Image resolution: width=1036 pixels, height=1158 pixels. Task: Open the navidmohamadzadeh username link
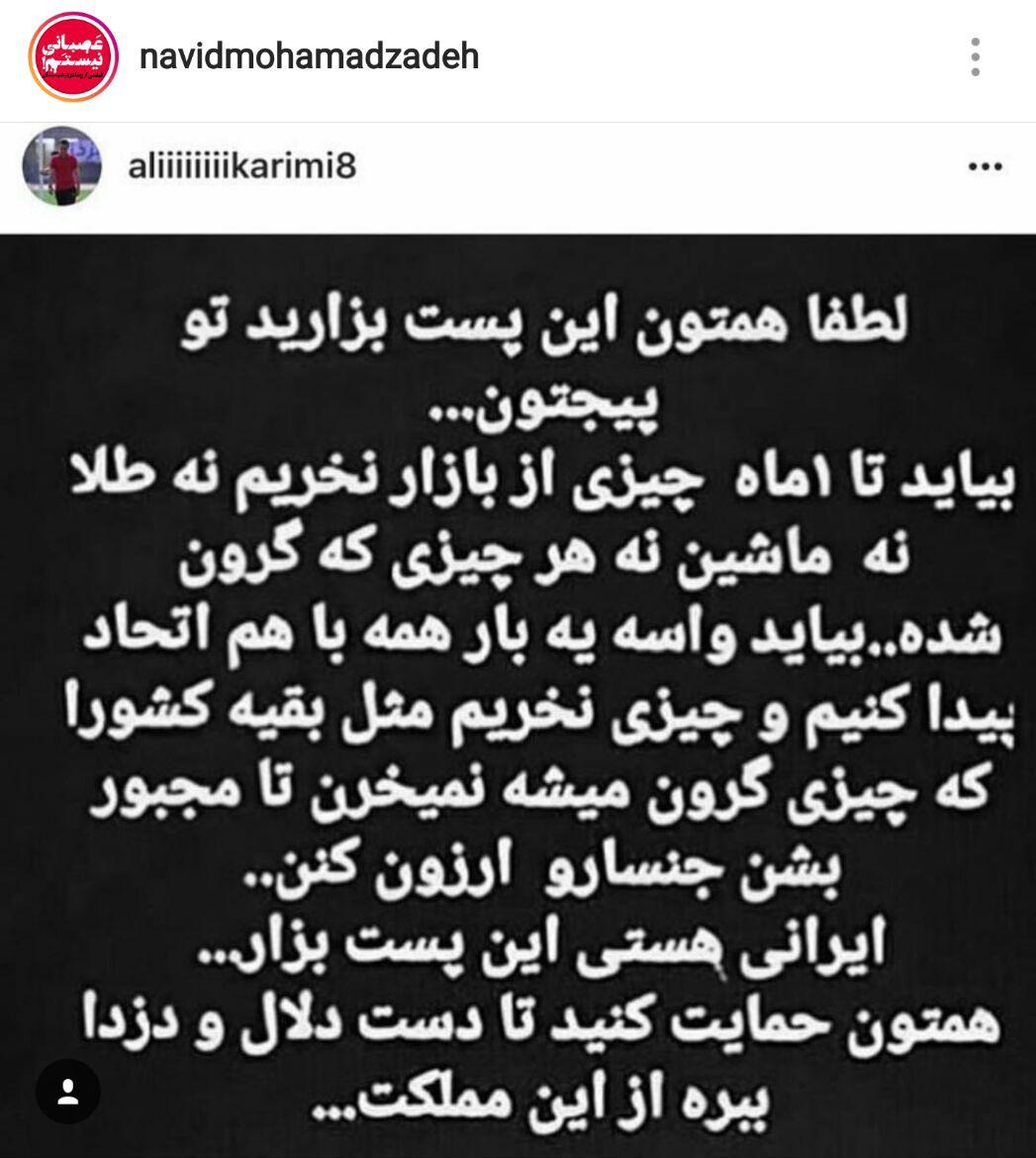point(309,56)
